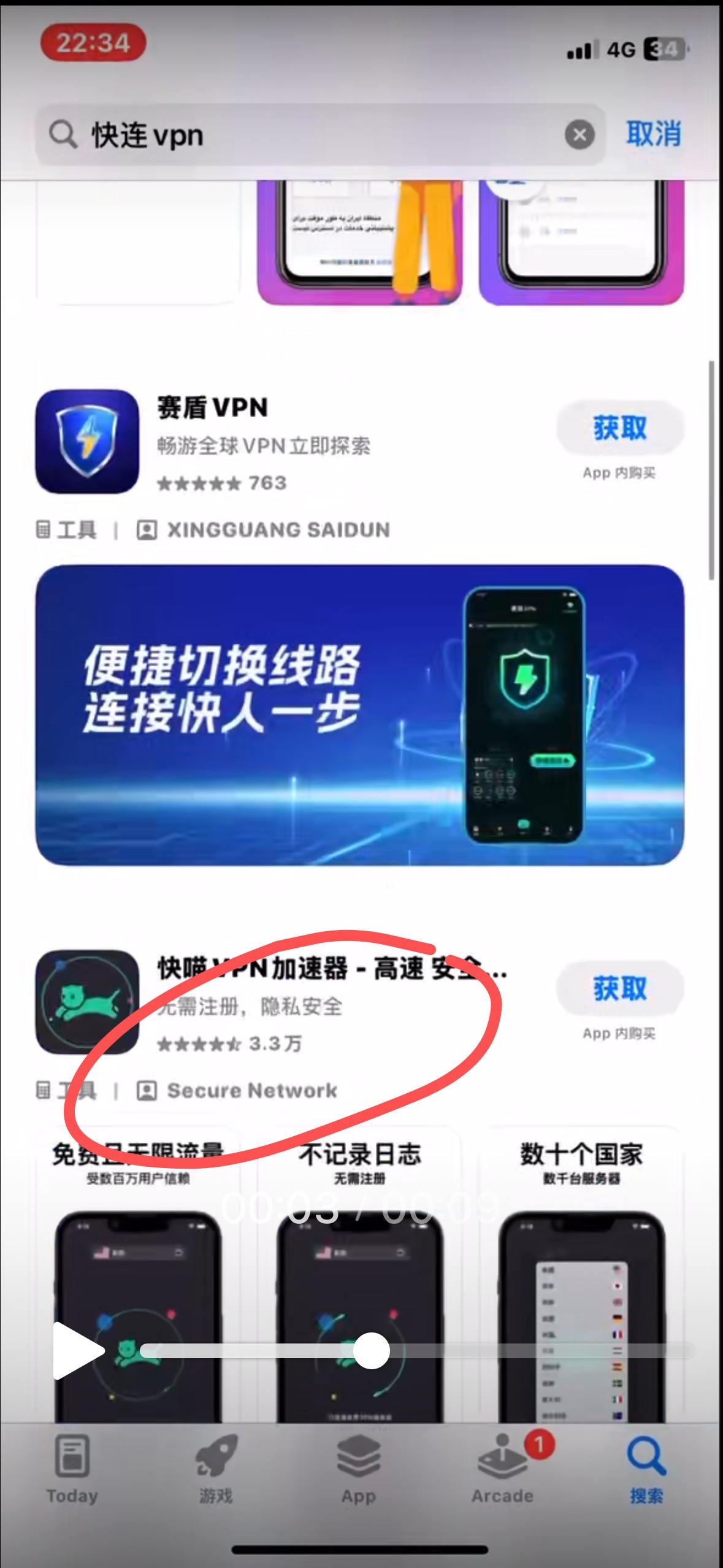This screenshot has height=1568, width=723.
Task: Open the 便捷切换线路 banner preview
Action: coord(360,715)
